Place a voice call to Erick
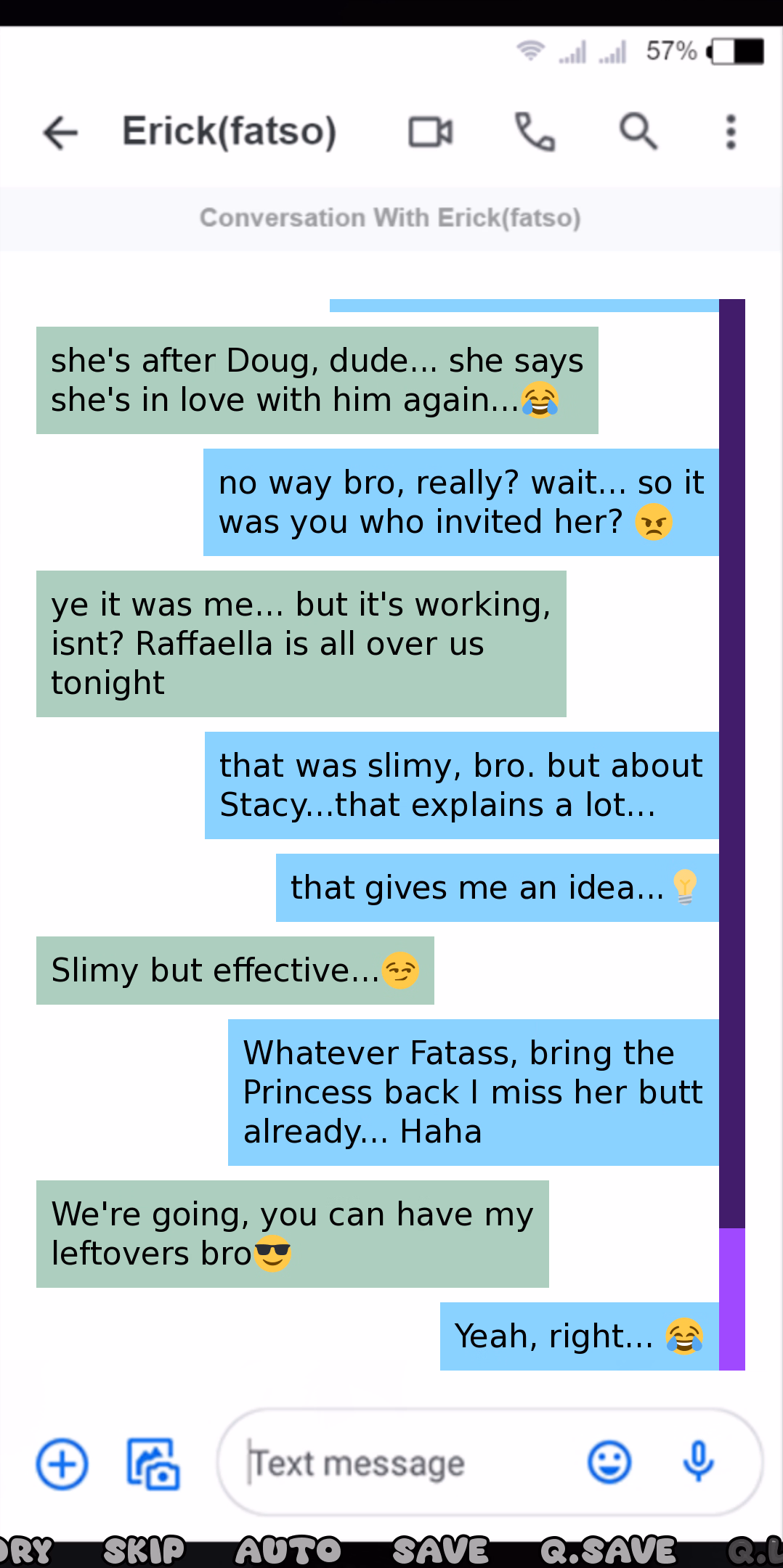783x1568 pixels. coord(535,132)
